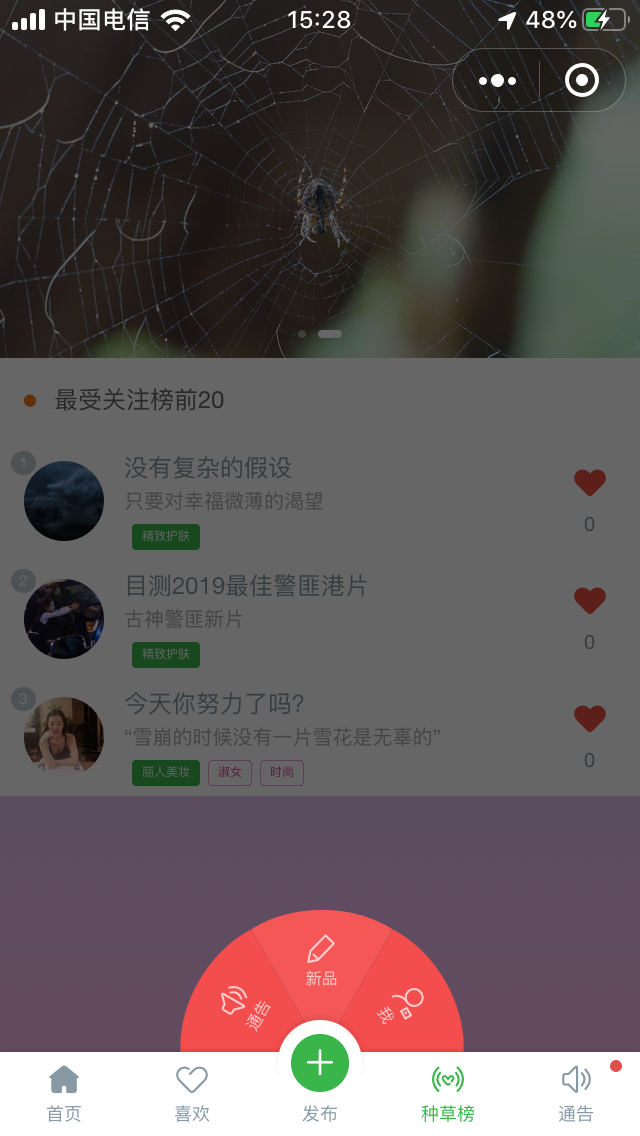640x1136 pixels.
Task: Close the mini program with the circle button
Action: tap(581, 80)
